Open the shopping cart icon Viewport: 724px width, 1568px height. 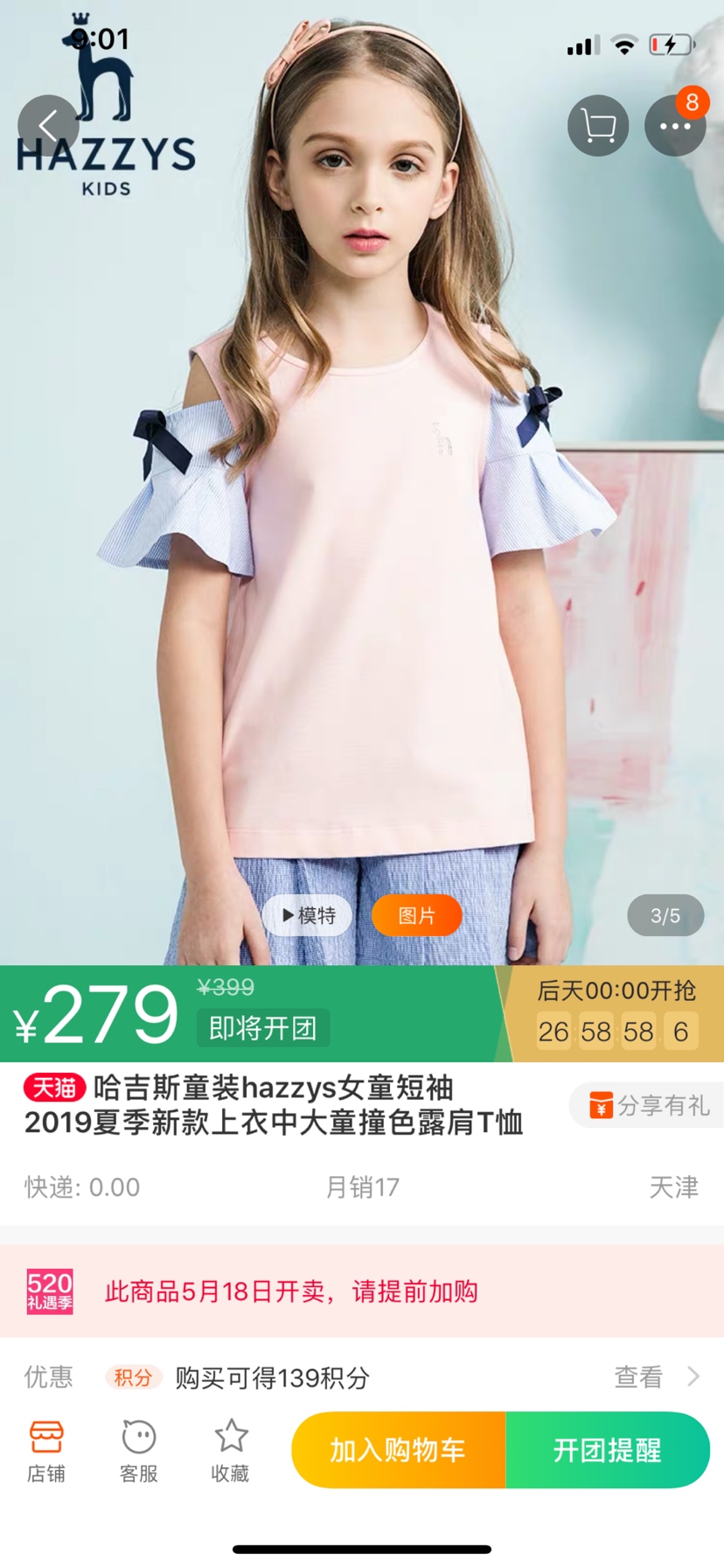point(598,126)
